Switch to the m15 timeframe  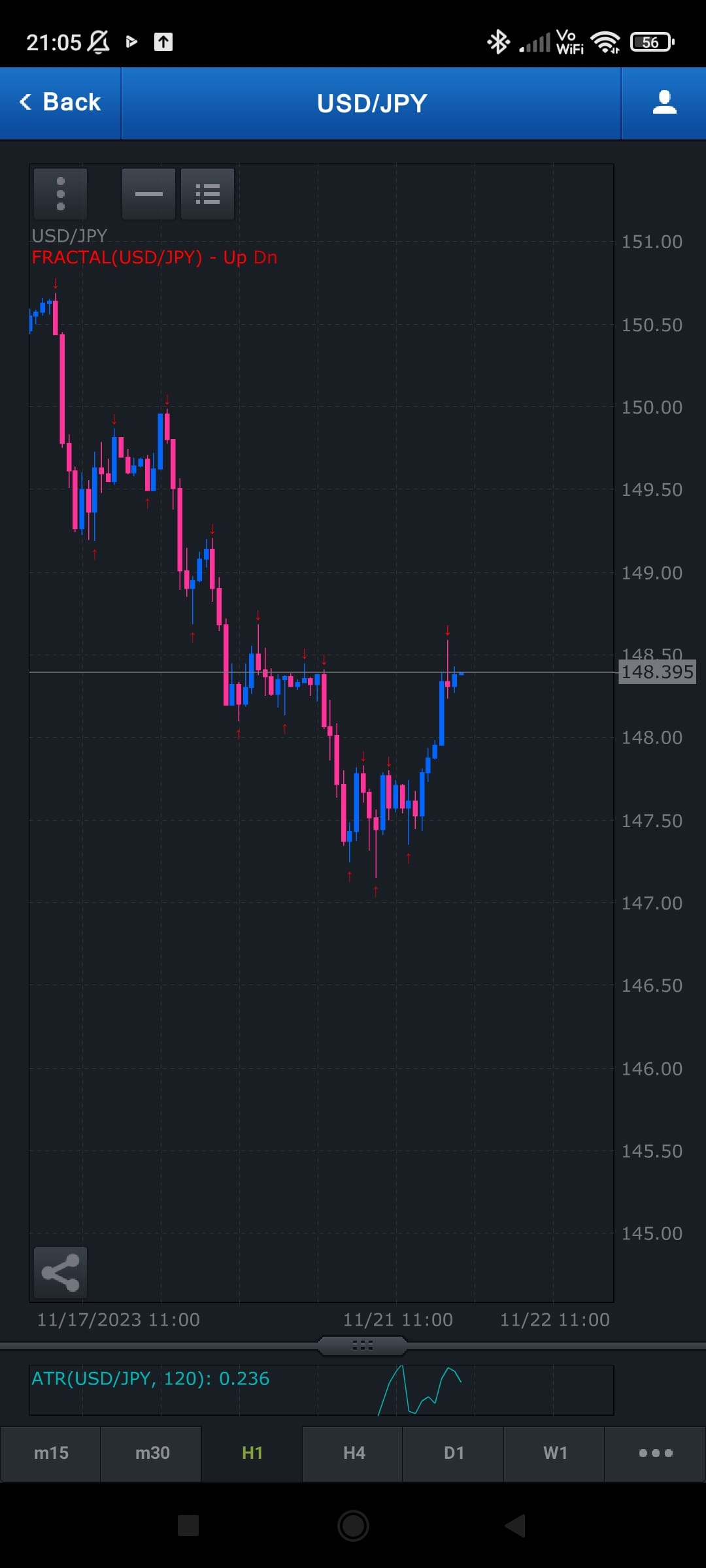click(51, 1453)
